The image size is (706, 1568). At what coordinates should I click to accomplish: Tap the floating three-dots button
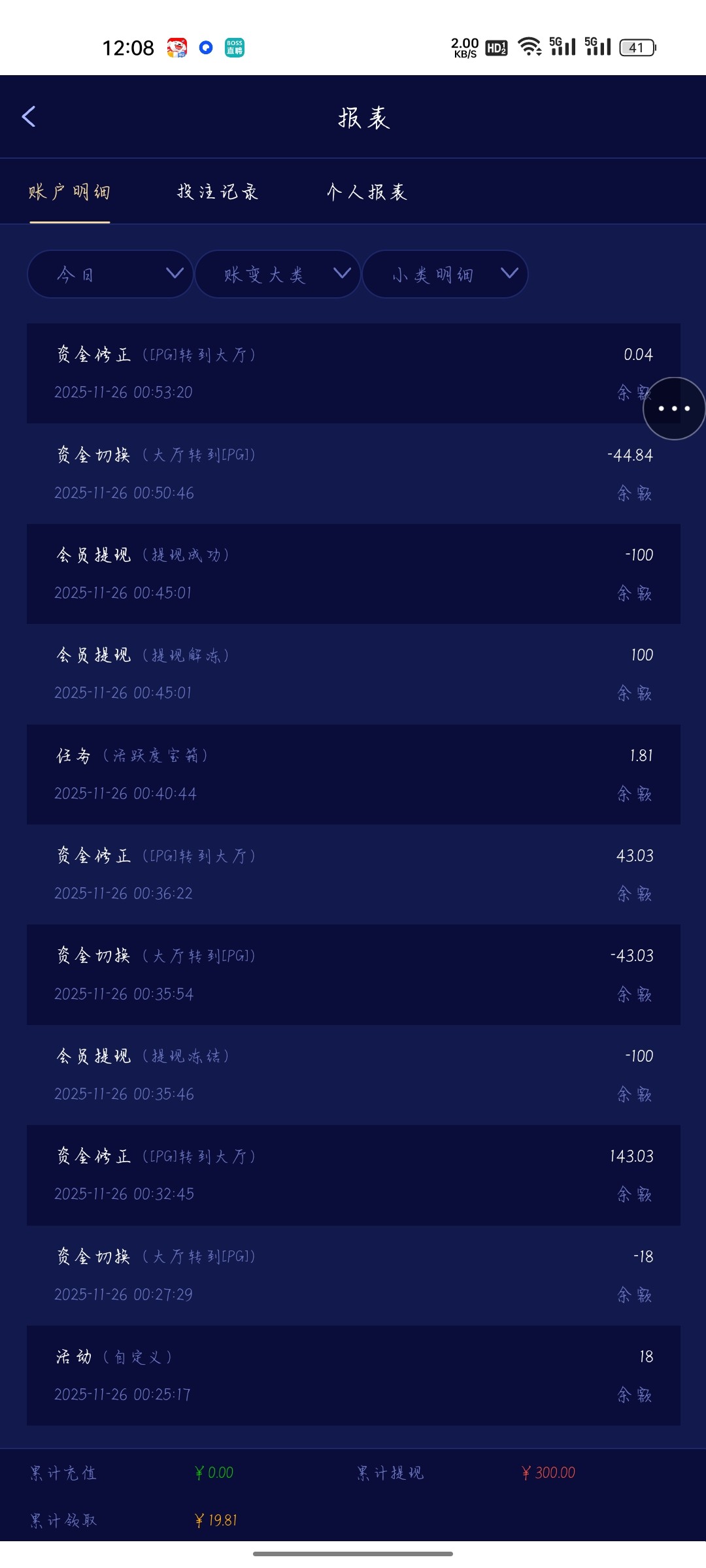pyautogui.click(x=674, y=408)
